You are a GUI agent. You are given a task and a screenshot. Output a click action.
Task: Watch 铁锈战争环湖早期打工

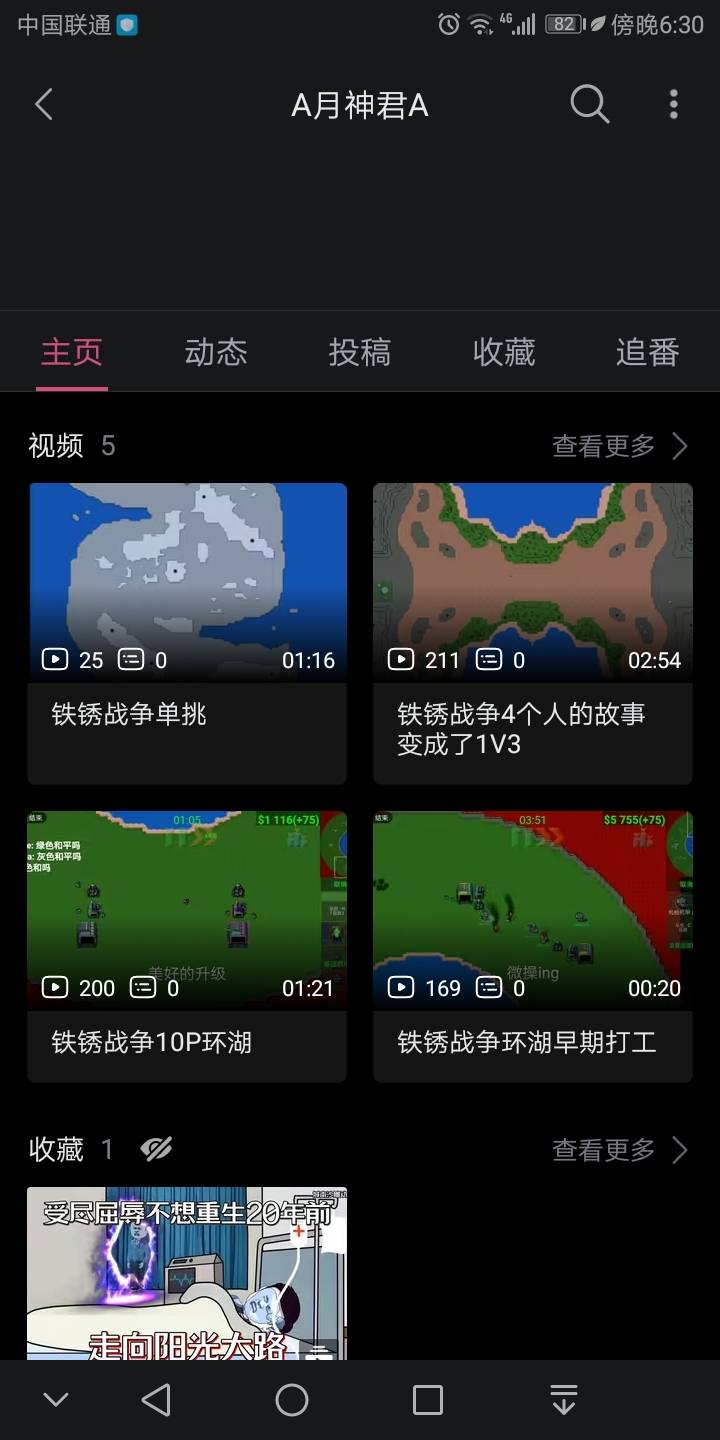[x=533, y=945]
